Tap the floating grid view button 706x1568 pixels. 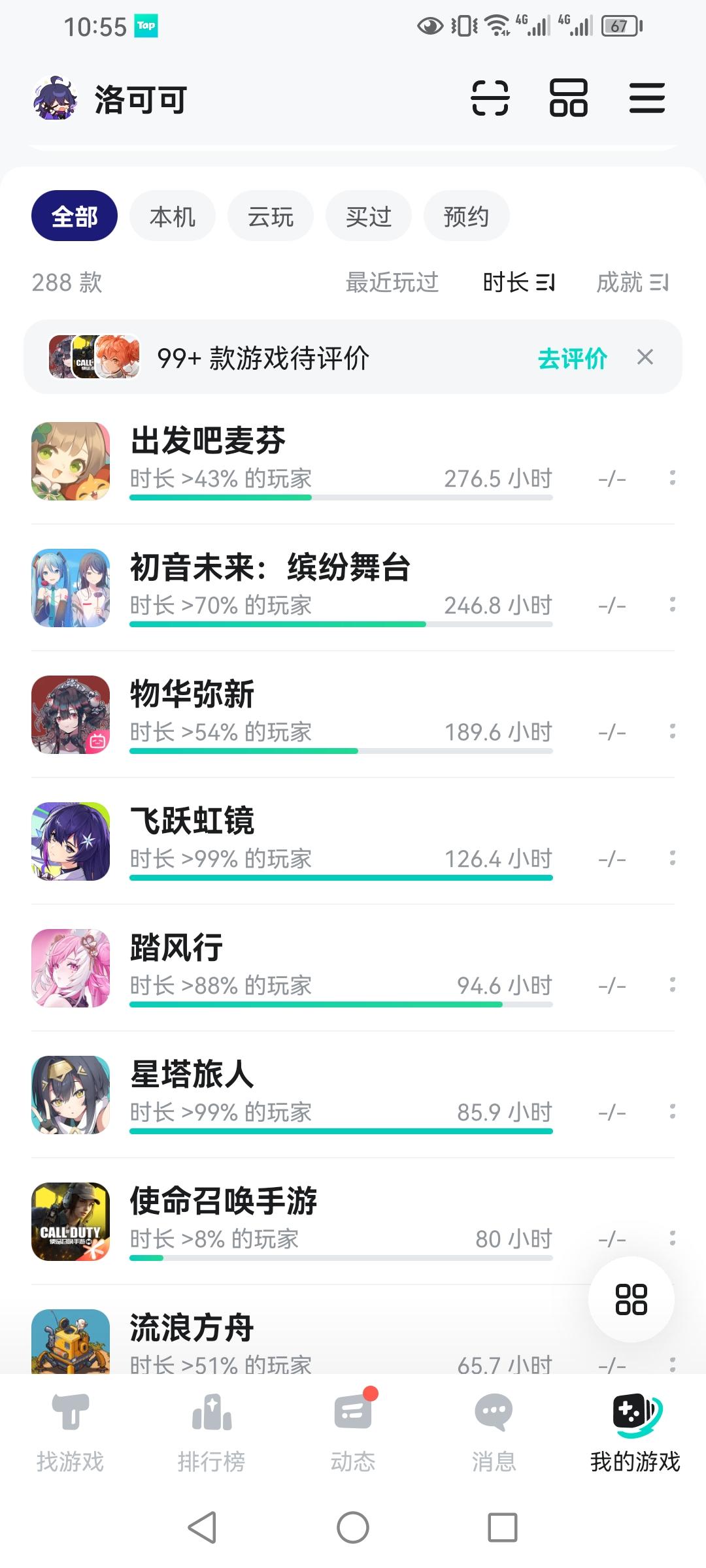click(630, 1300)
